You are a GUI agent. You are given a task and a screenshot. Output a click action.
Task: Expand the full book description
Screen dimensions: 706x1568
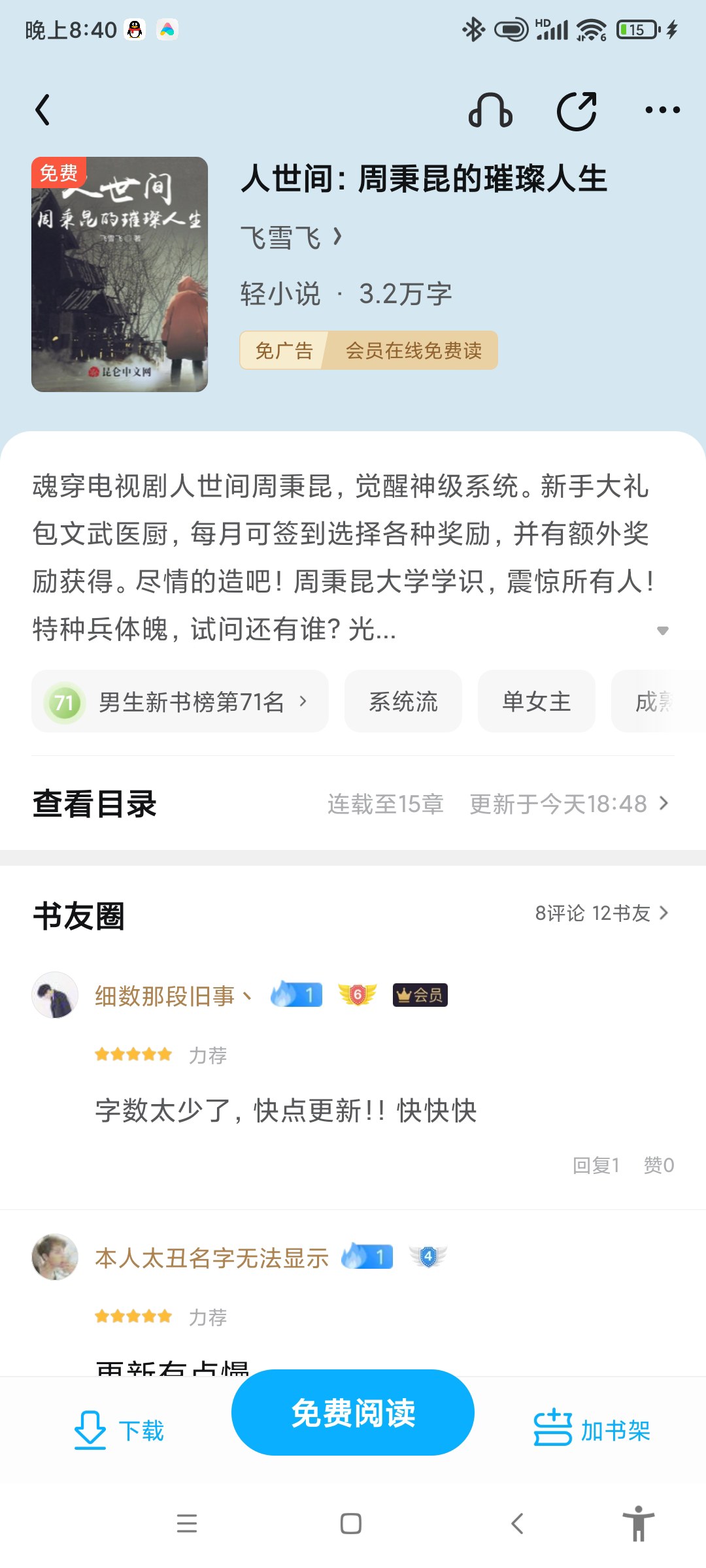(x=662, y=630)
